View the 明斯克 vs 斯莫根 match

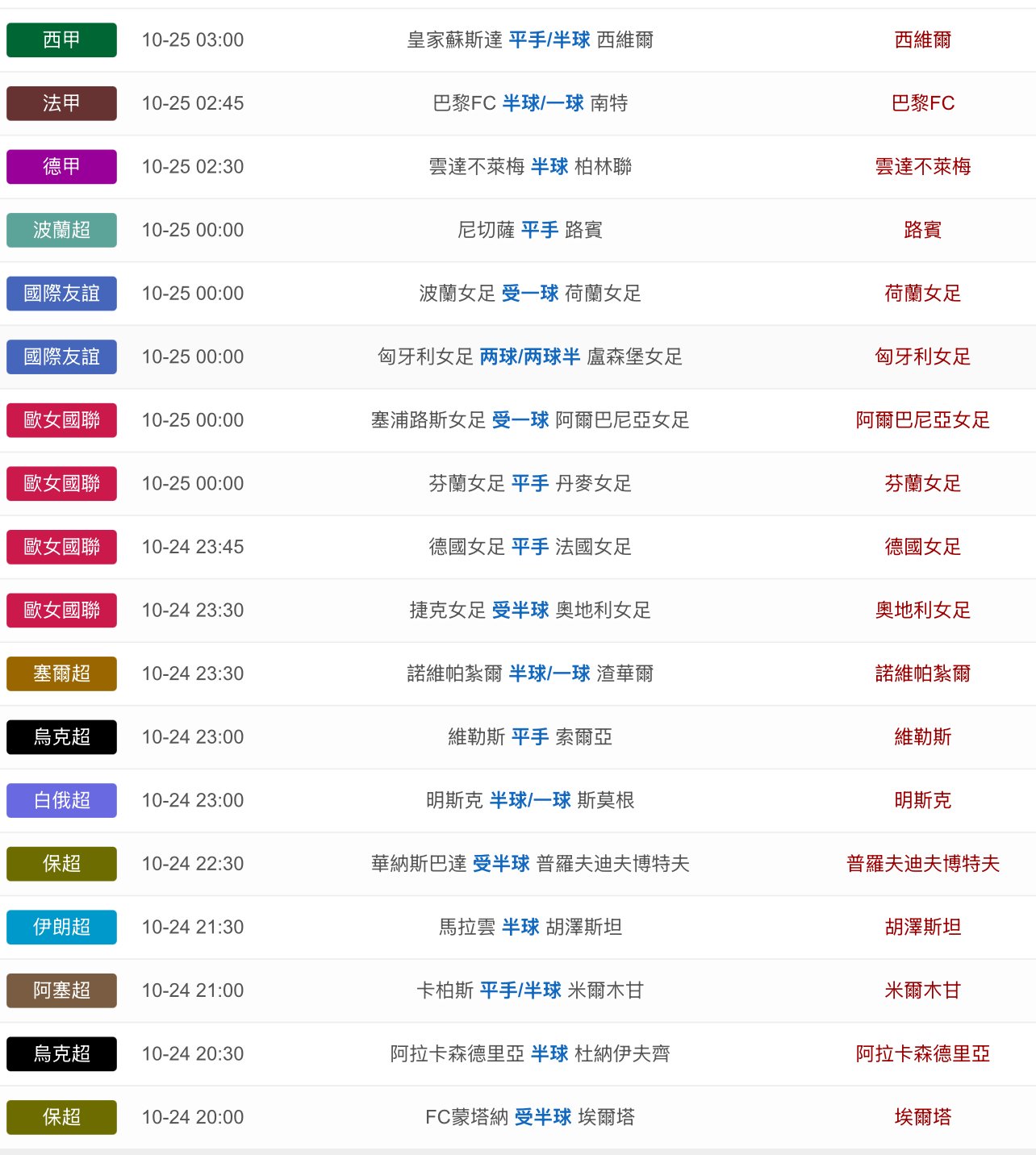[529, 800]
